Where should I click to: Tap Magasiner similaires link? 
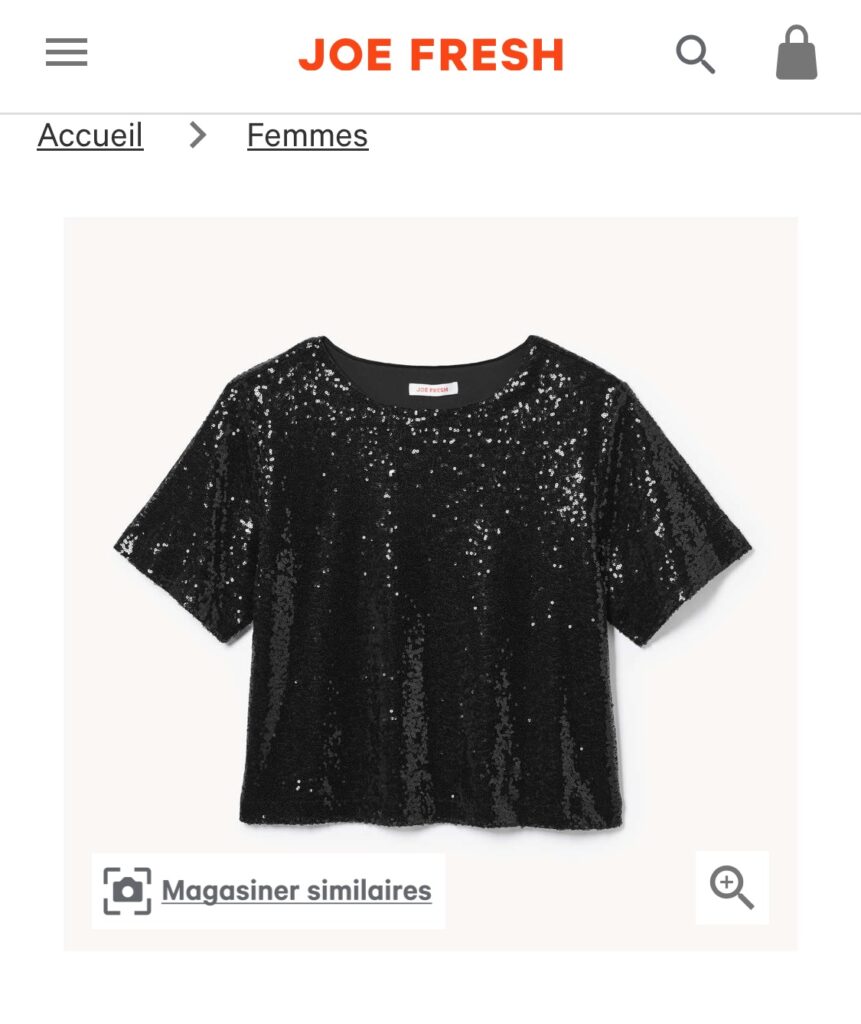pos(296,890)
